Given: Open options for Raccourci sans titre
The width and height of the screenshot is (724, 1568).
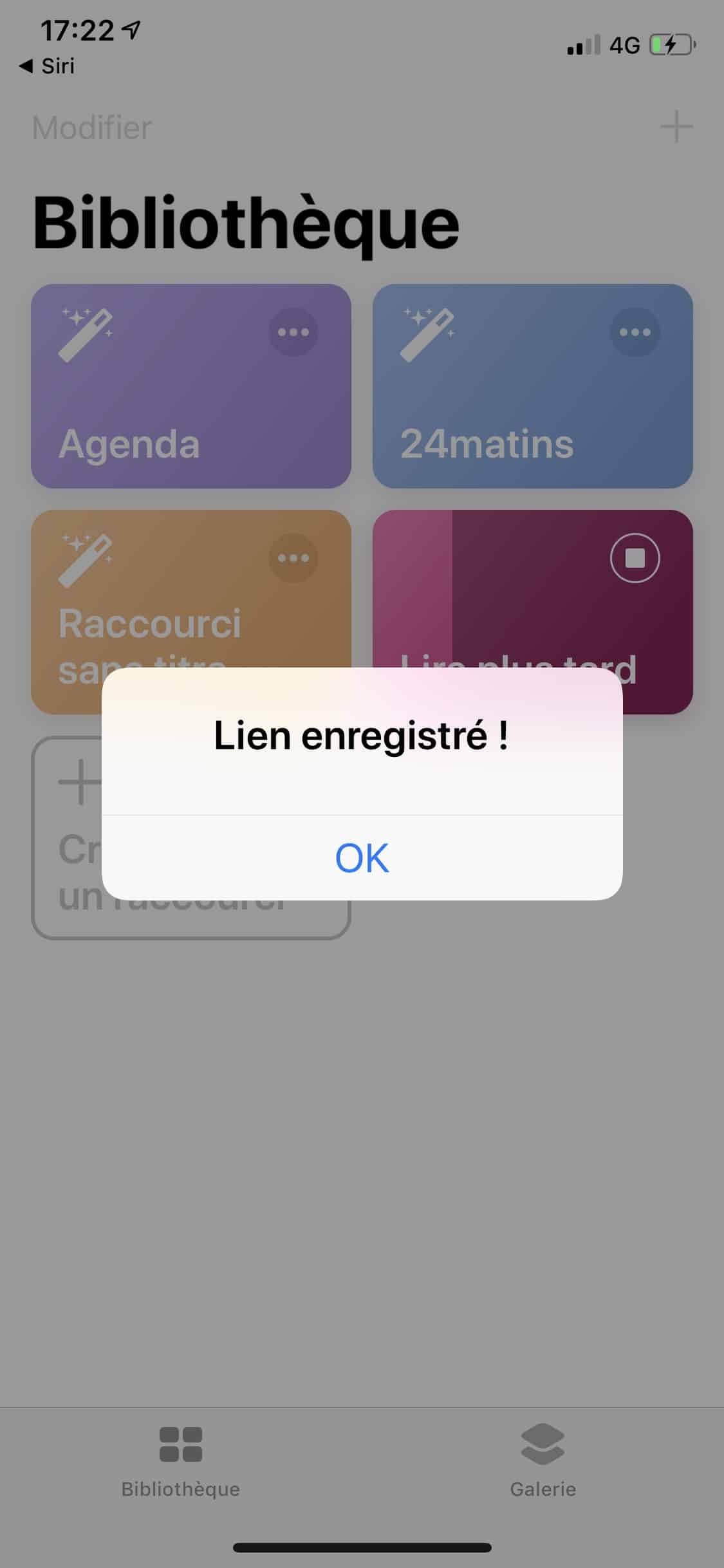Looking at the screenshot, I should pos(293,558).
